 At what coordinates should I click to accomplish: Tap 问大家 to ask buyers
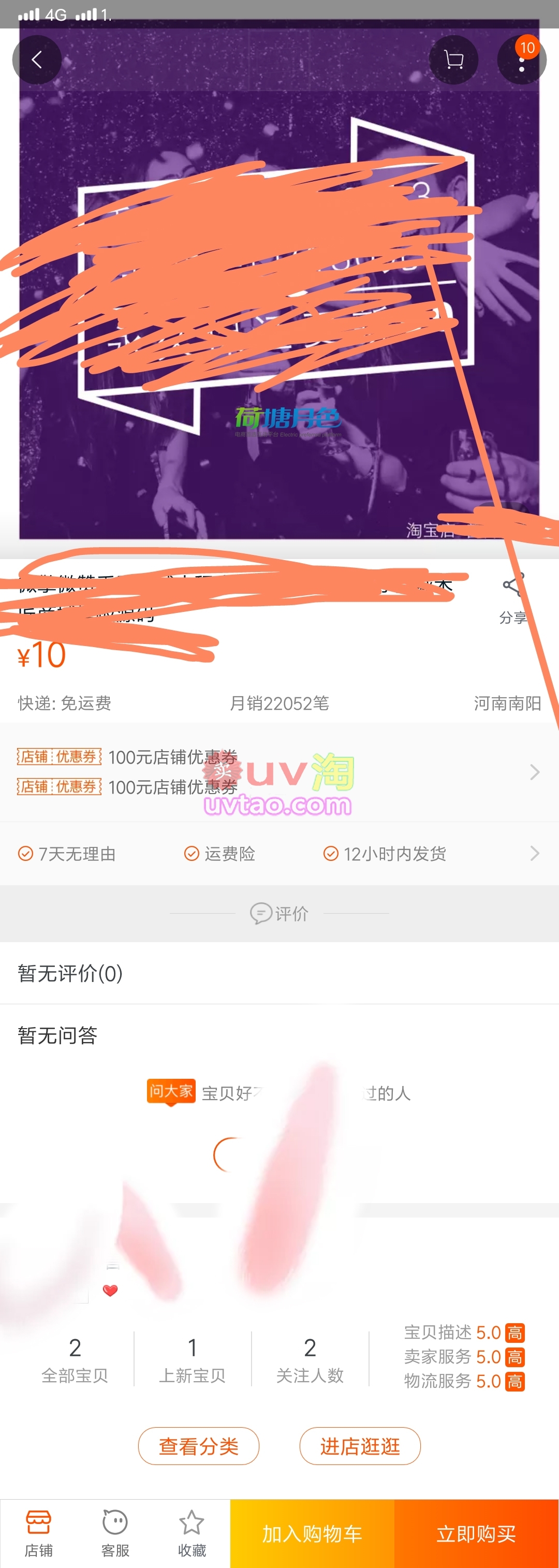pyautogui.click(x=171, y=1091)
